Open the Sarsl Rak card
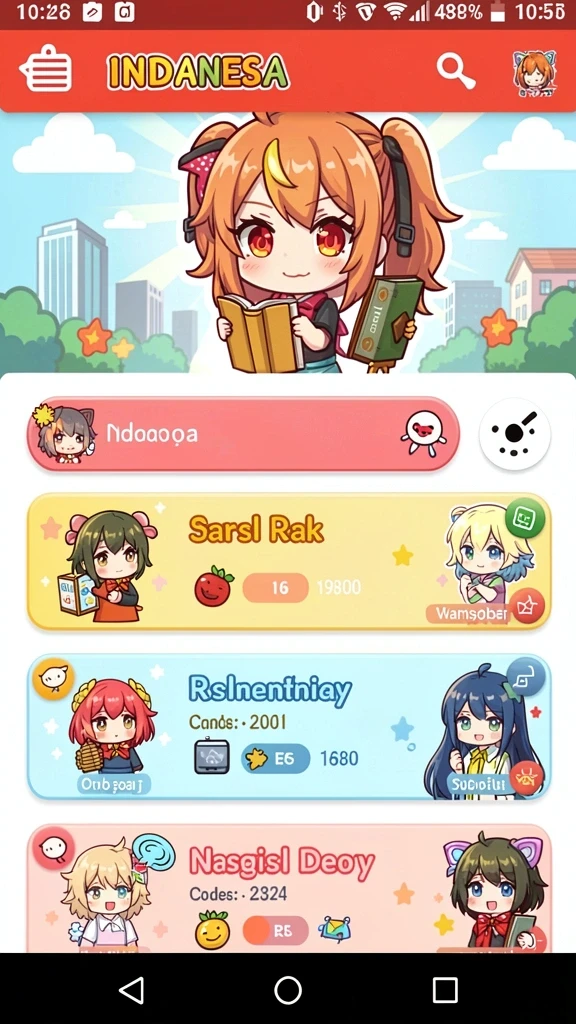576x1024 pixels. tap(289, 562)
